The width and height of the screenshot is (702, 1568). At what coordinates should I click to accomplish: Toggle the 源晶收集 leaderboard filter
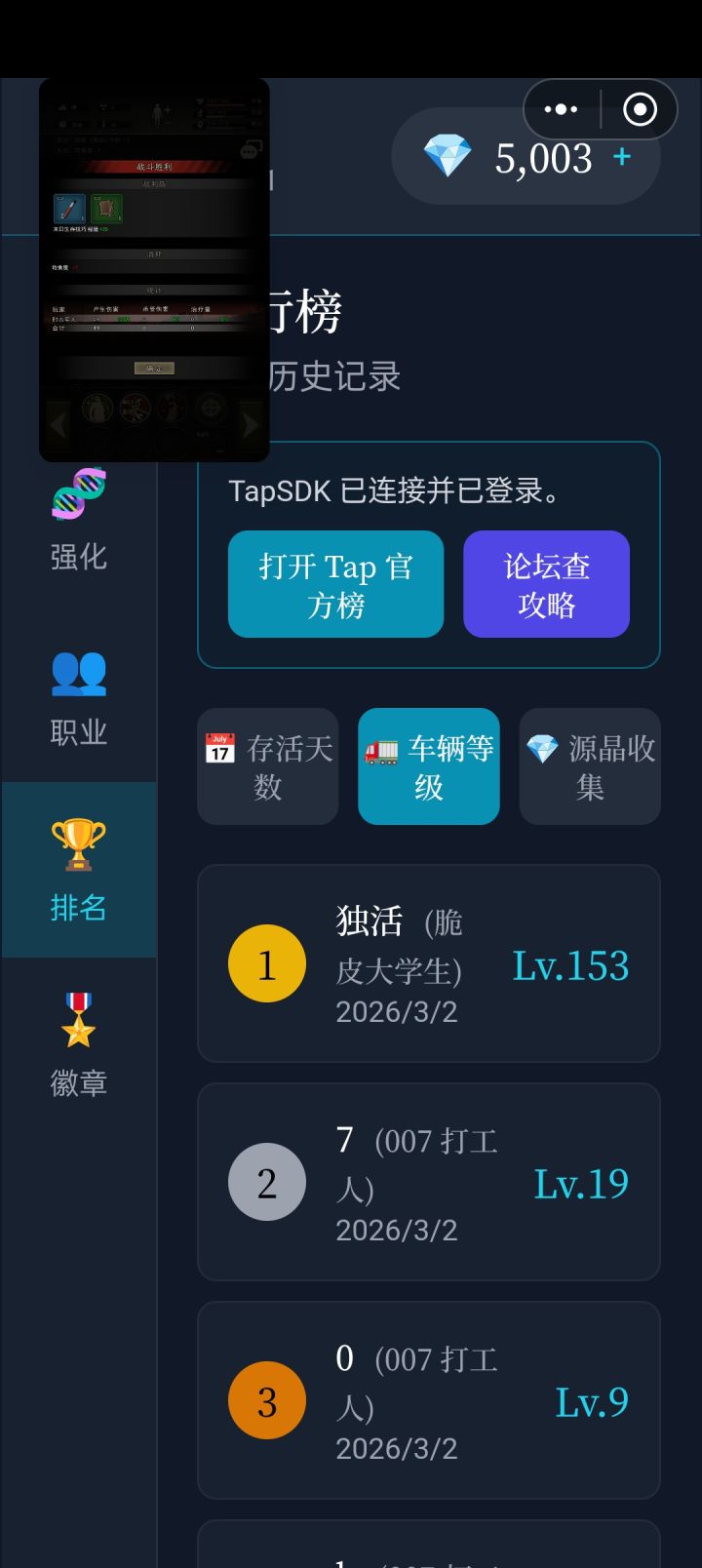pyautogui.click(x=589, y=766)
